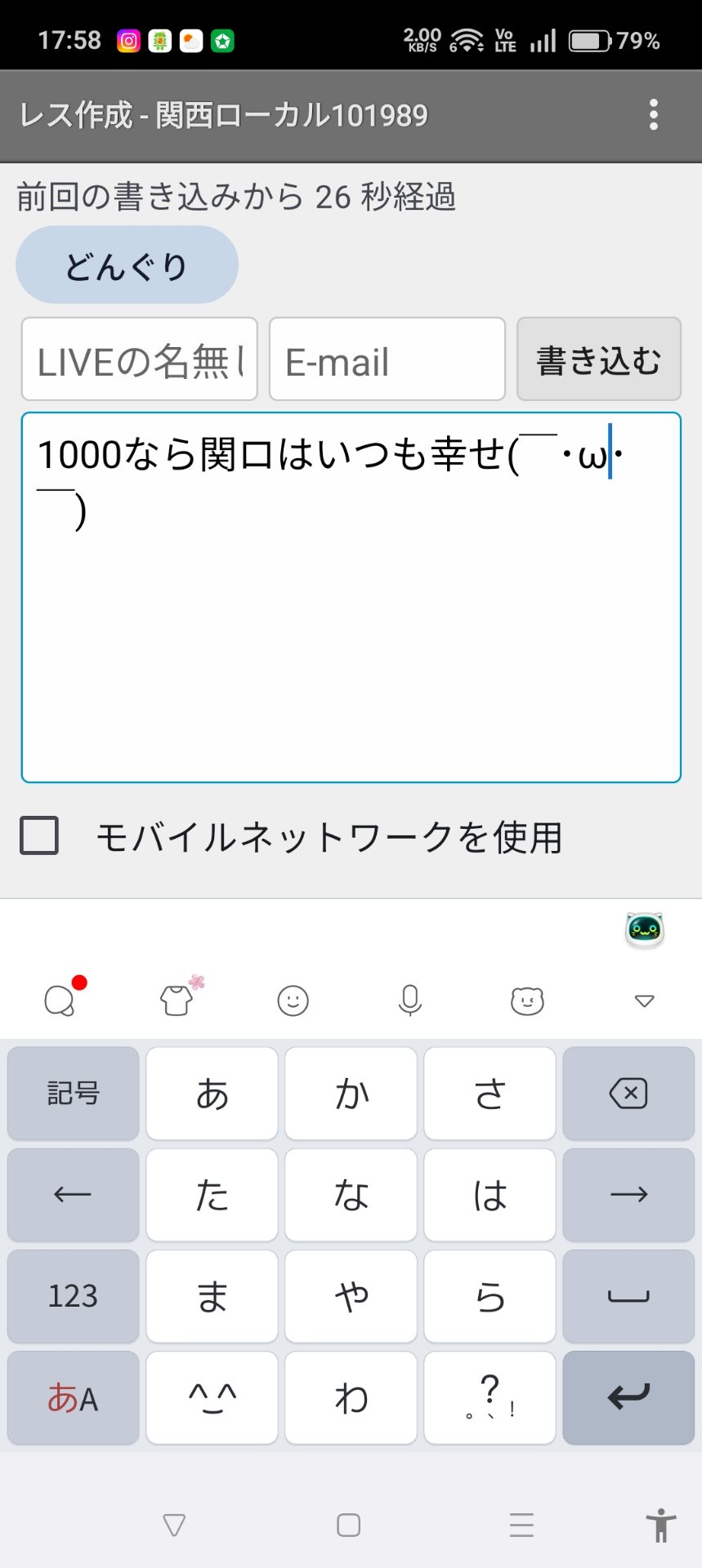Screen dimensions: 702x1568
Task: Open the bear sticker icon in keyboard toolbar
Action: coord(527,1000)
